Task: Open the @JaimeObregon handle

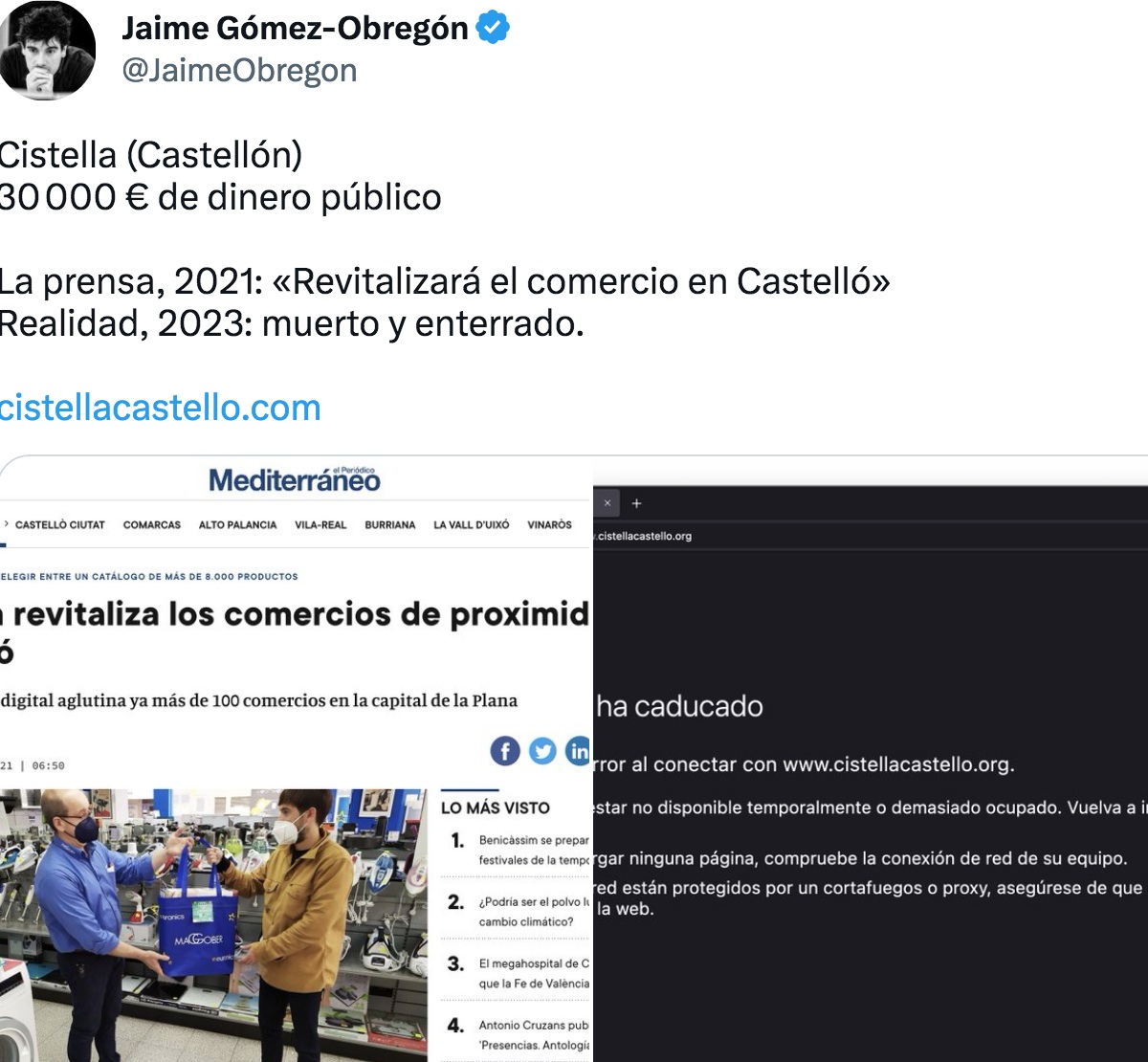Action: [239, 71]
